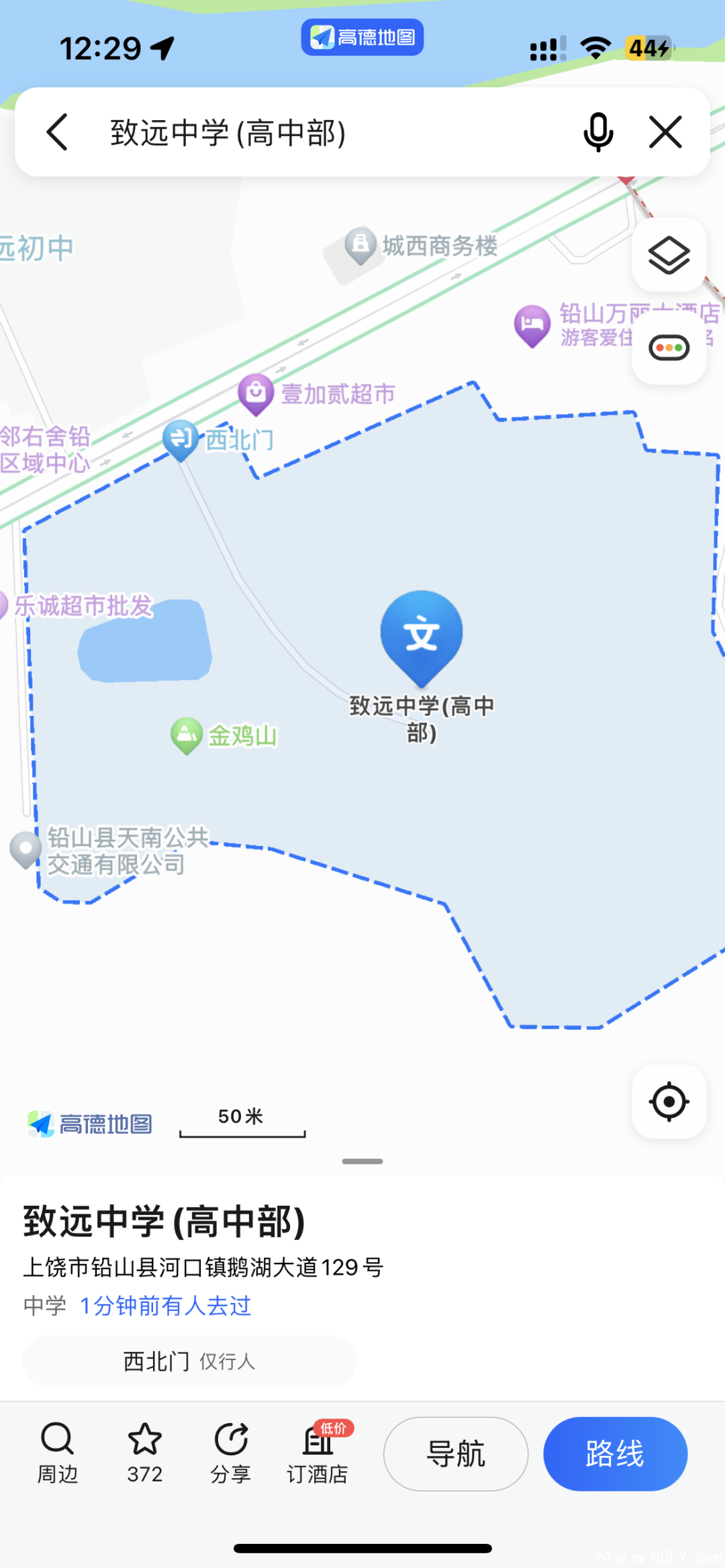This screenshot has width=725, height=1568.
Task: Tap the 西北门 gate marker on map
Action: 181,439
